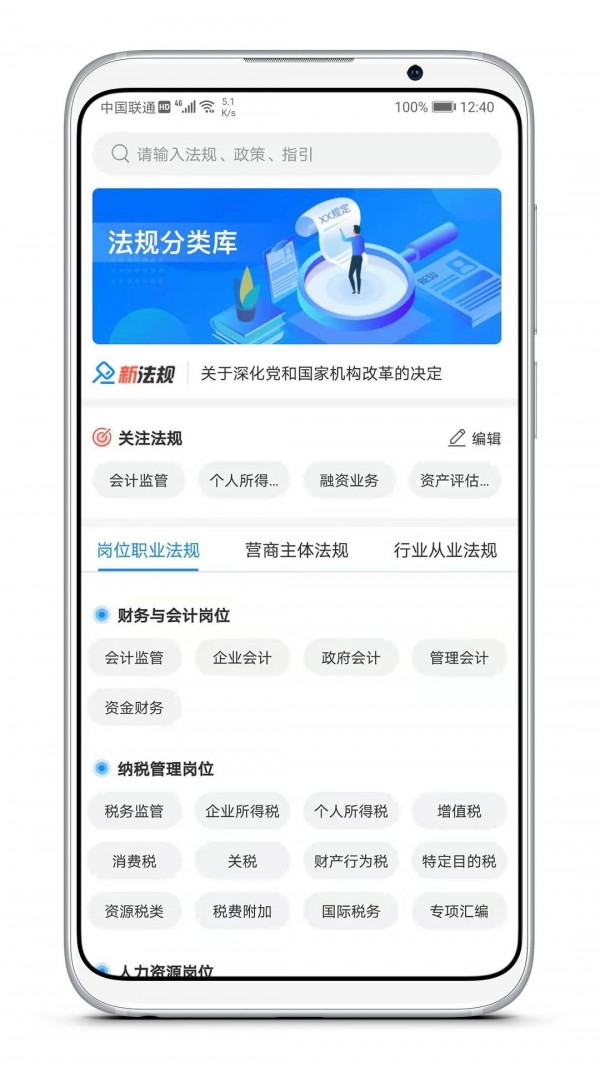Tap the 专项汇编 chip

click(x=459, y=911)
